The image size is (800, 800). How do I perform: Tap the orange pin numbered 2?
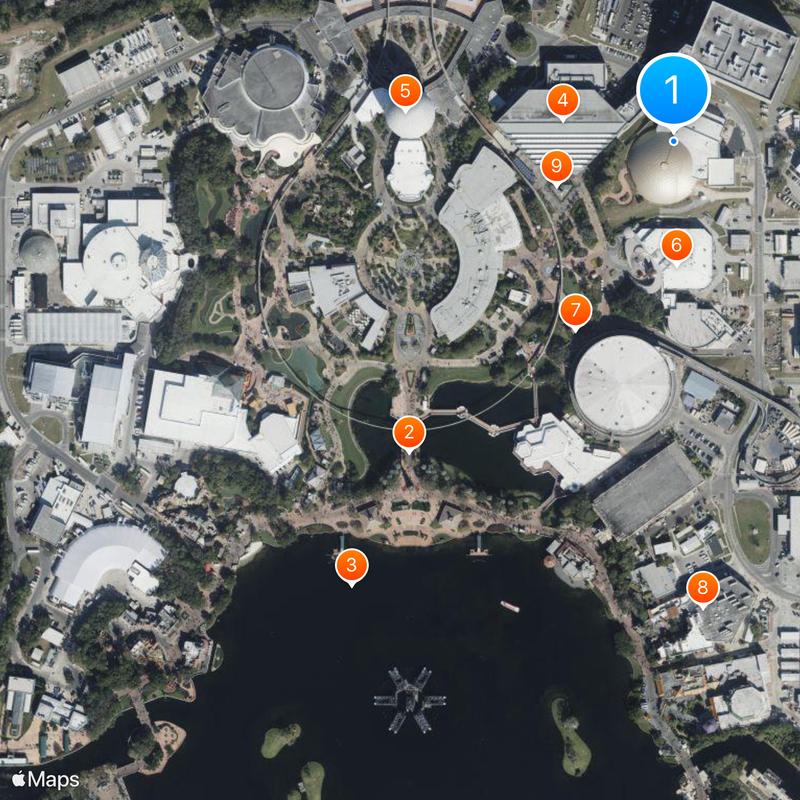pos(409,433)
